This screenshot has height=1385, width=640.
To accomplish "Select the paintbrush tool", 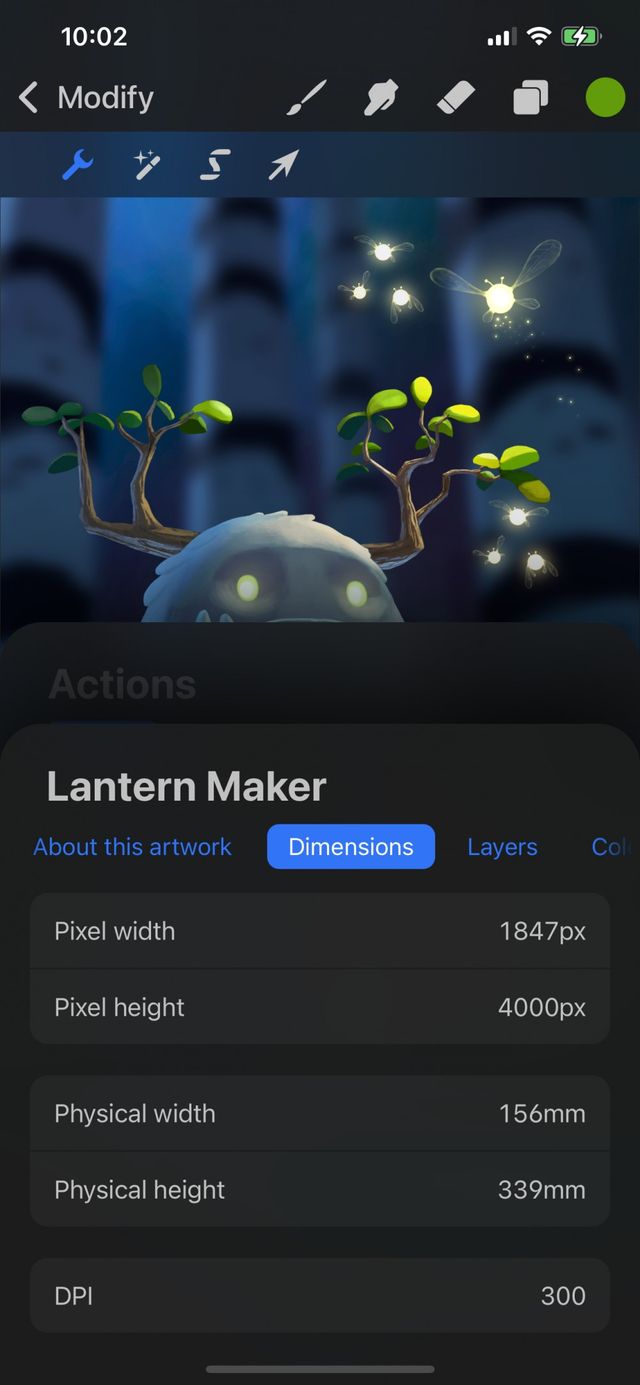I will point(307,98).
